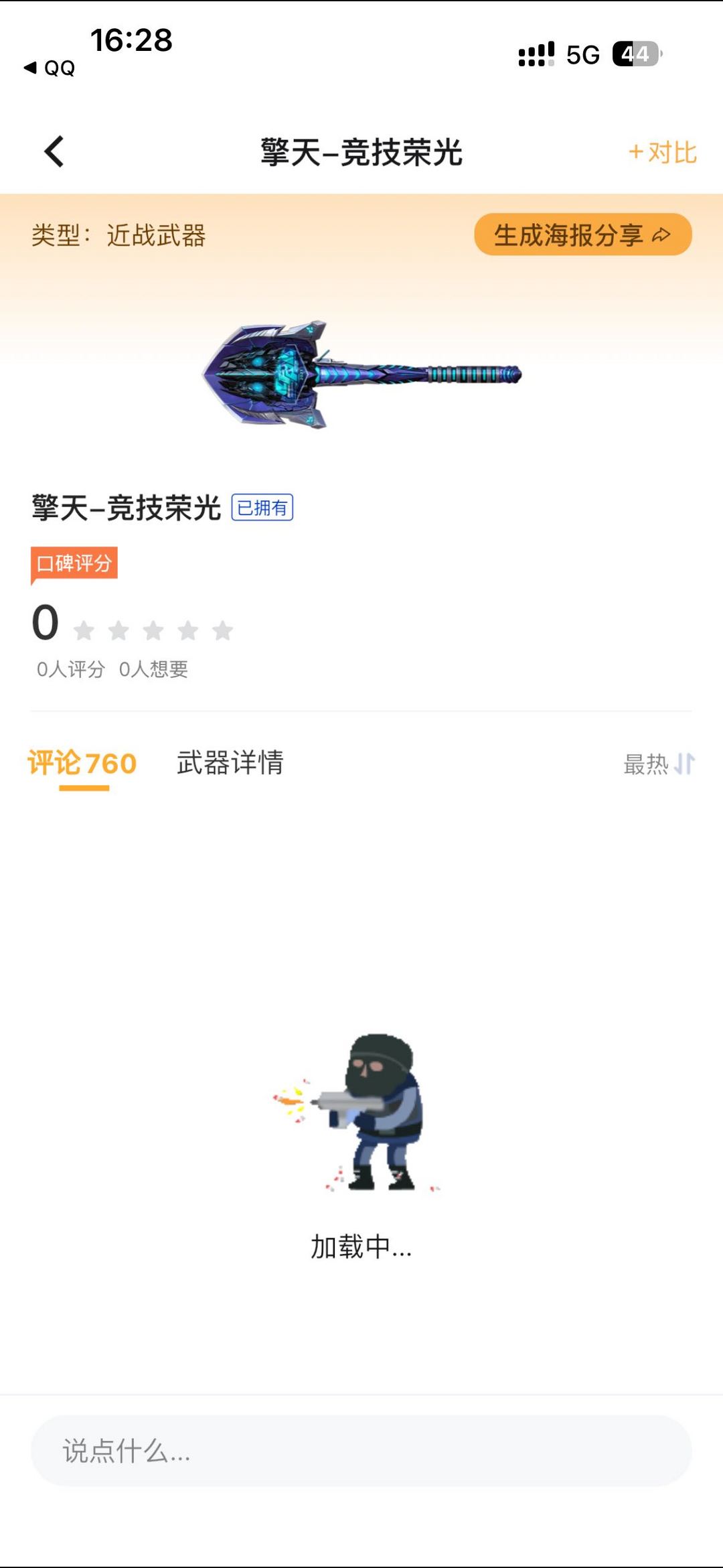This screenshot has width=723, height=1568.
Task: Tap the orange 口碑评分 badge
Action: coord(74,563)
